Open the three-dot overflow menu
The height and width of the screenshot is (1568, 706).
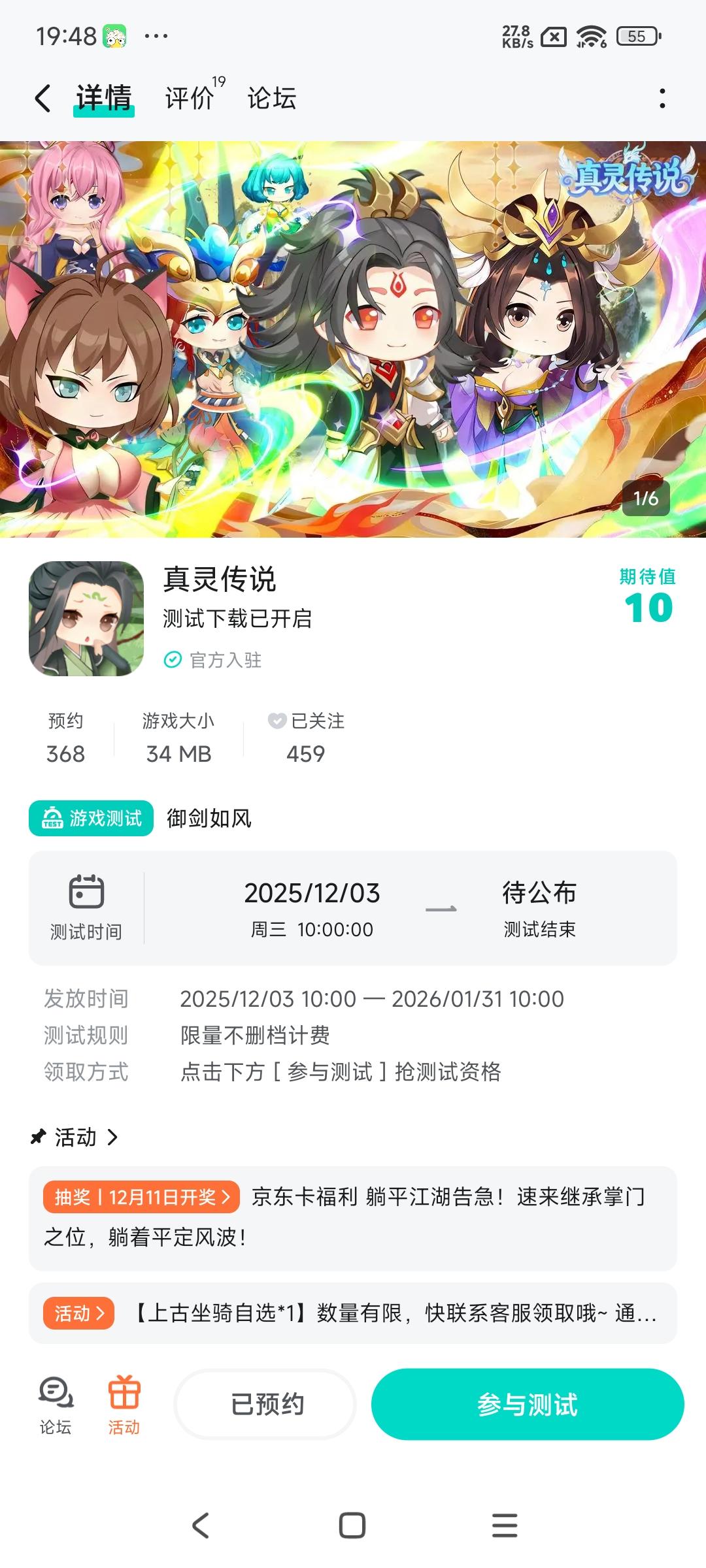[663, 99]
